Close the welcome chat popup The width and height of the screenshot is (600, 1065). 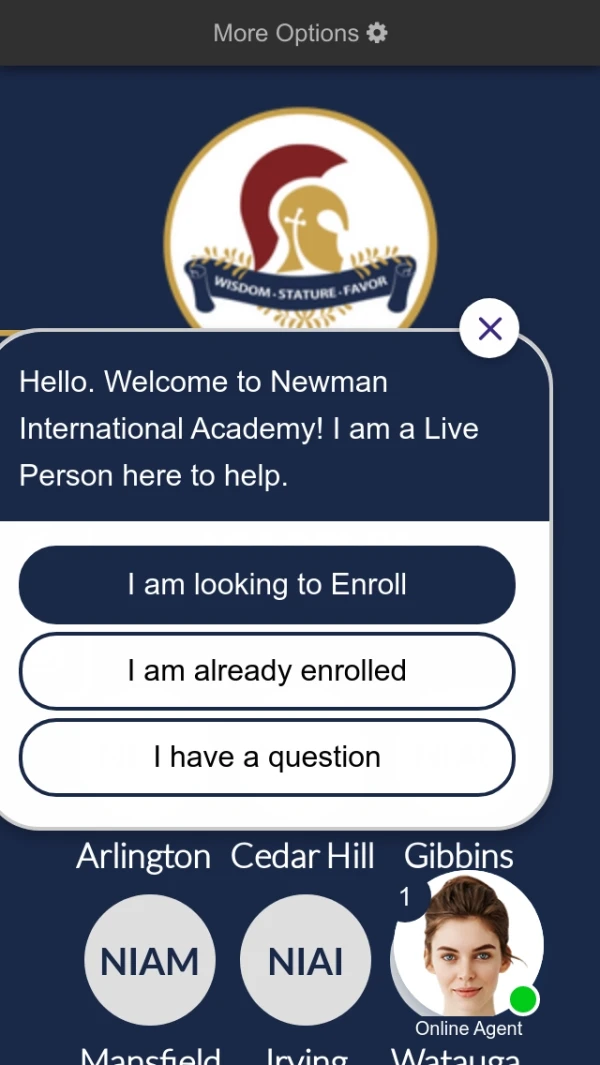(489, 328)
